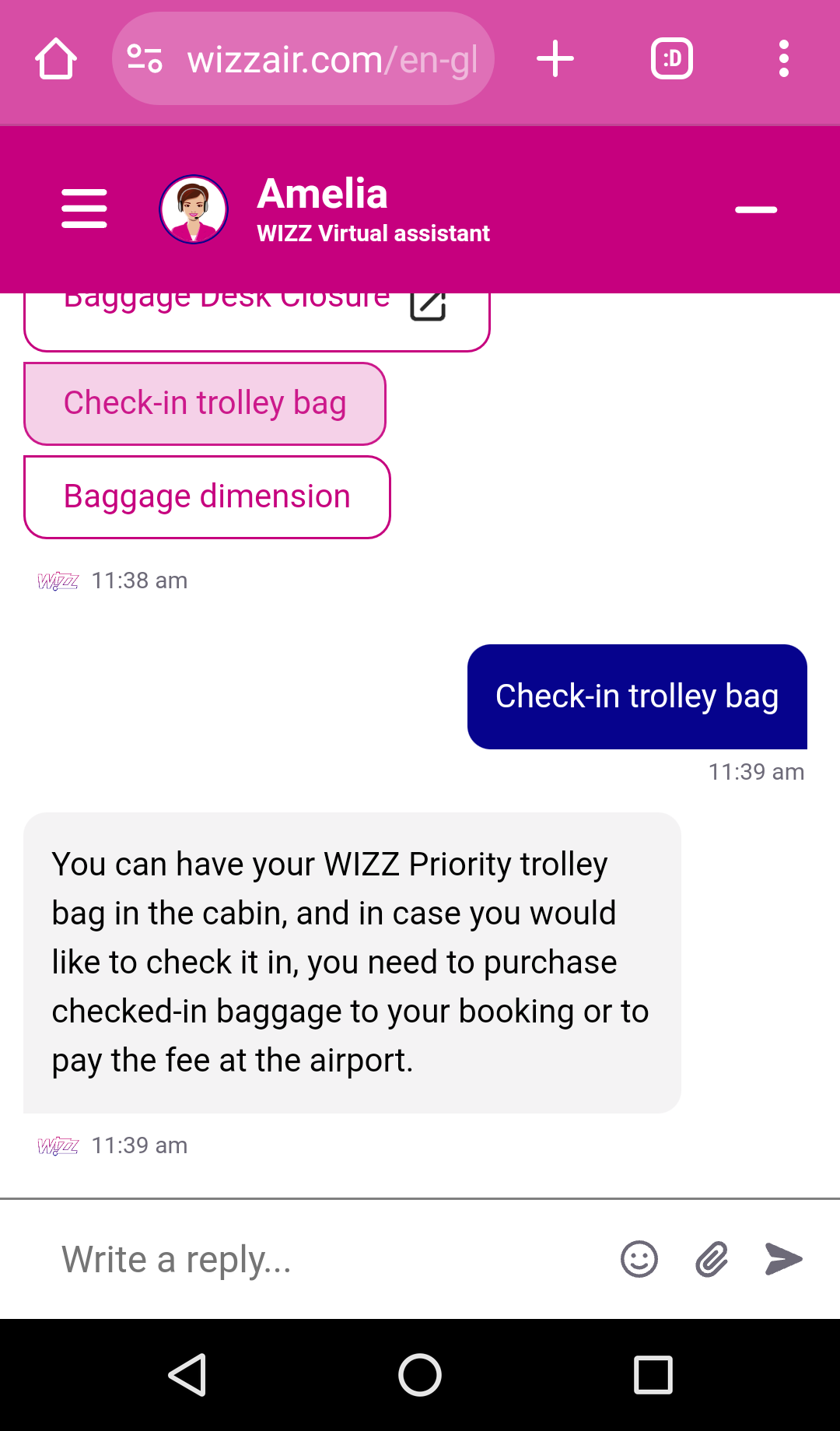
Task: Open the recent apps overview
Action: (653, 1375)
